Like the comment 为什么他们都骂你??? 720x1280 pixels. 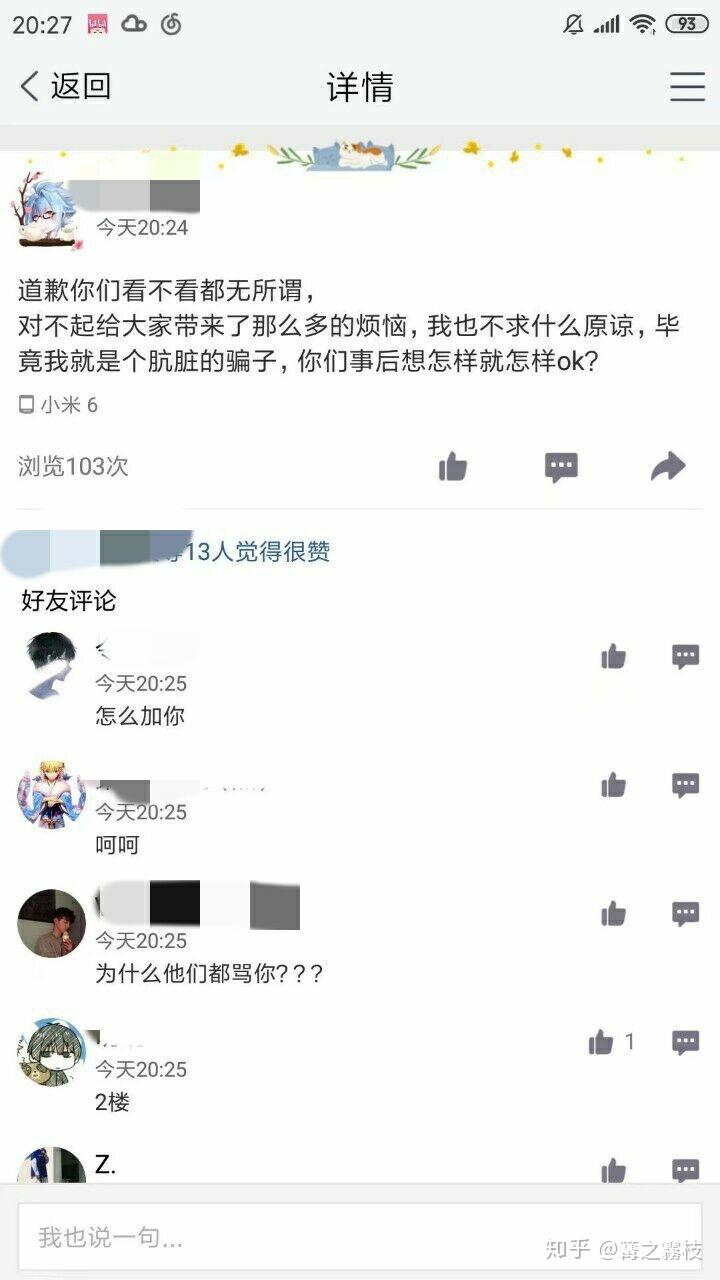[x=613, y=914]
